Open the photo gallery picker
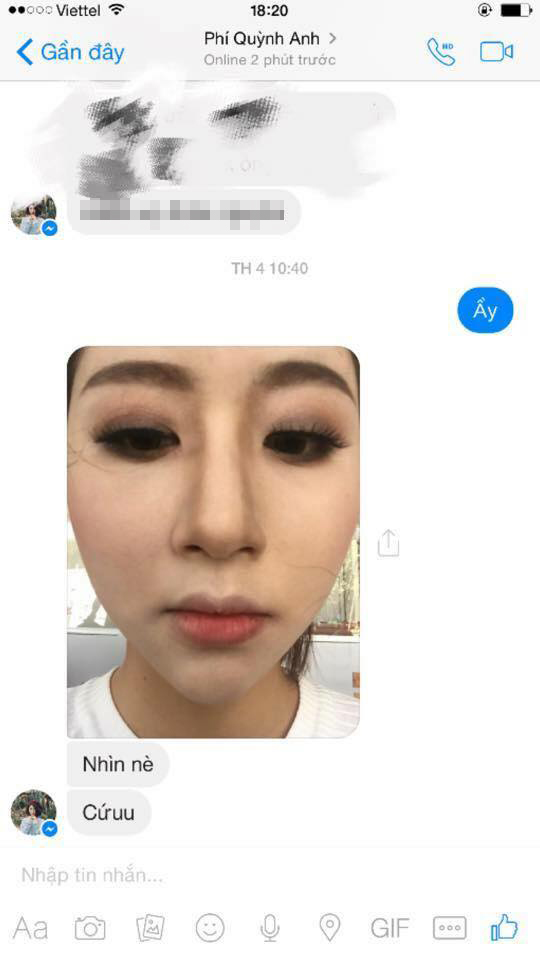540x960 pixels. click(x=150, y=928)
